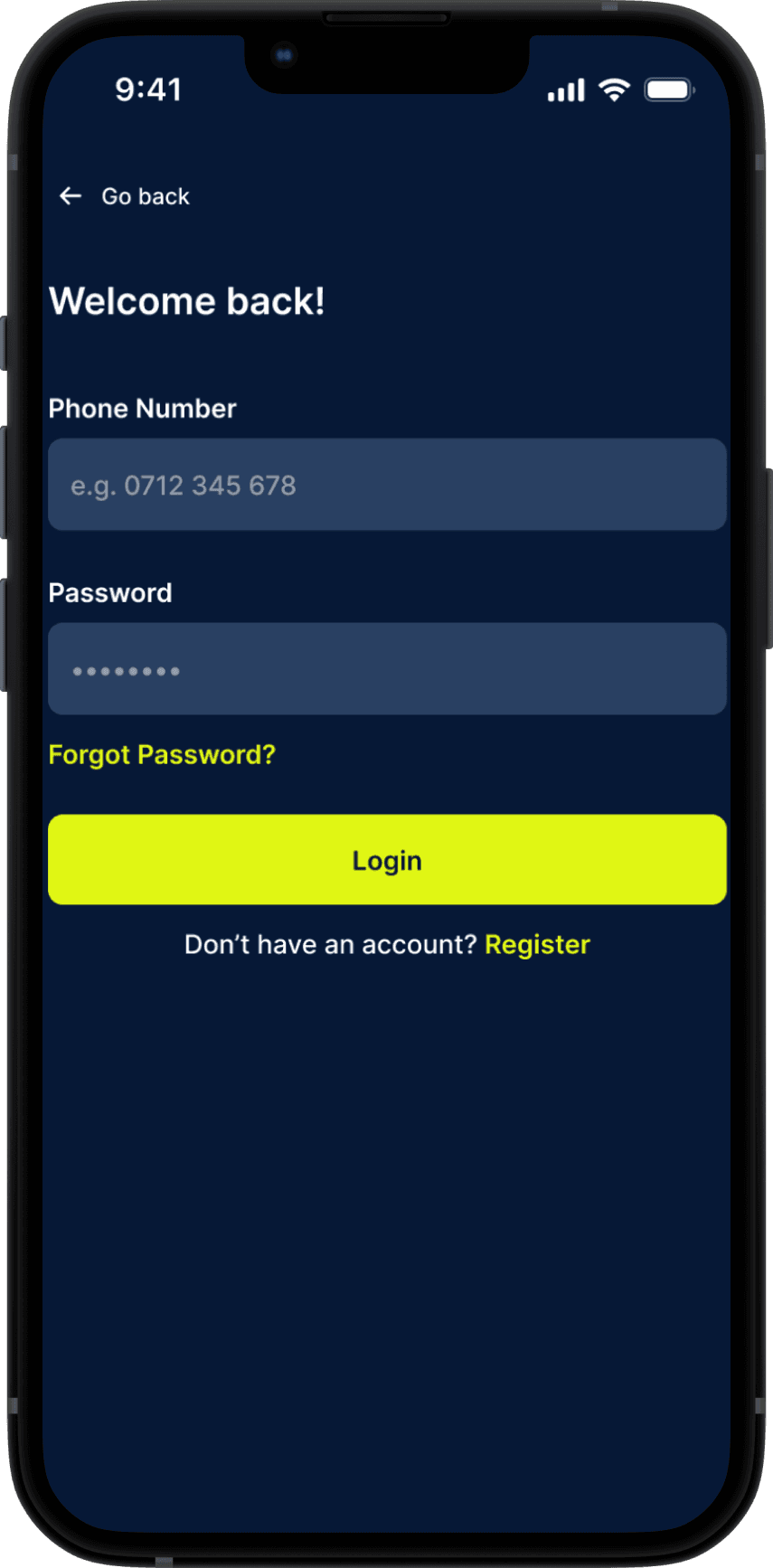This screenshot has width=773, height=1568.
Task: Click the back arrow icon
Action: pyautogui.click(x=71, y=196)
